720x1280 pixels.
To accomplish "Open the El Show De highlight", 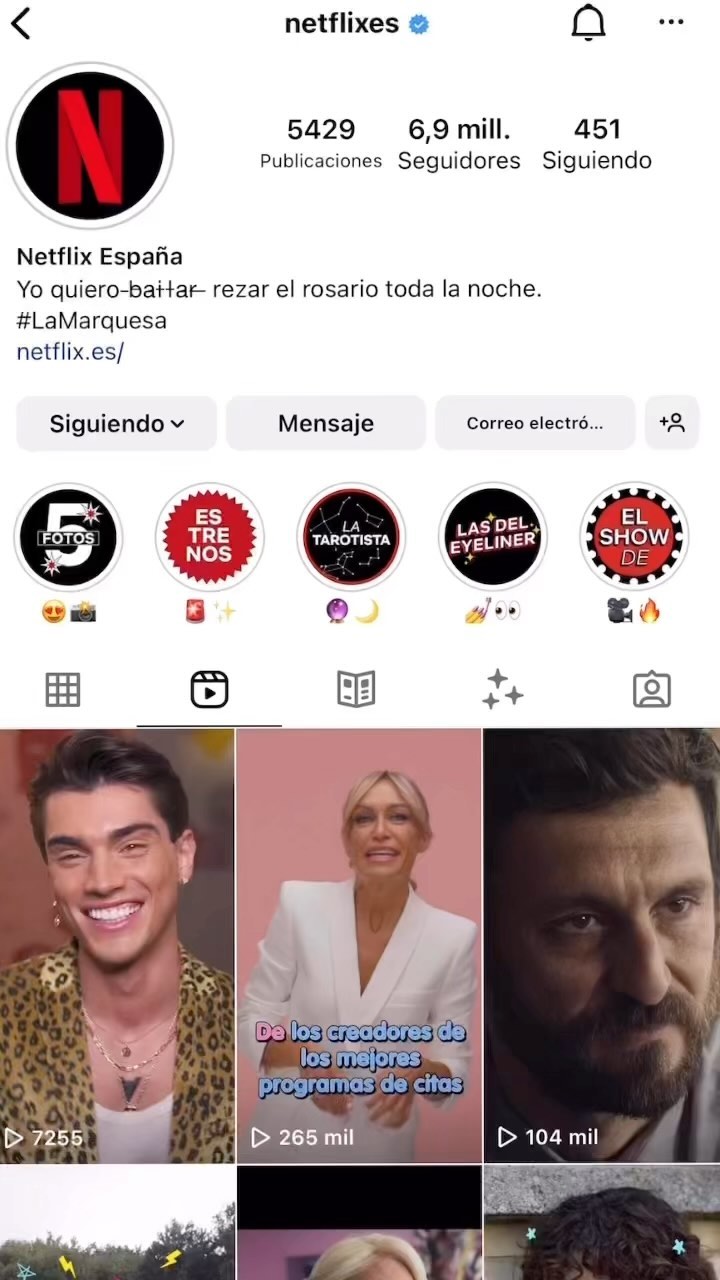I will [634, 538].
